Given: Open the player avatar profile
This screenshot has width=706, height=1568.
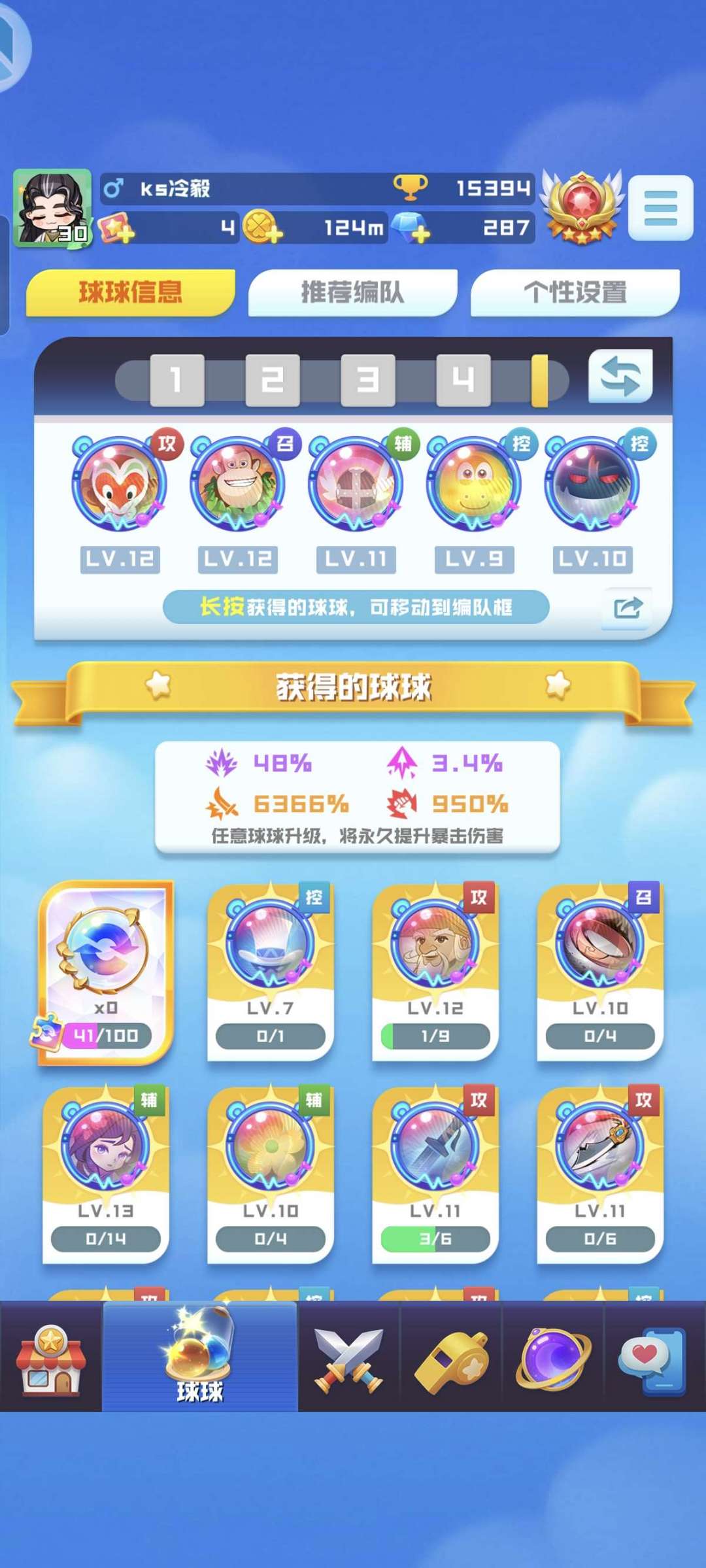Looking at the screenshot, I should click(x=52, y=207).
